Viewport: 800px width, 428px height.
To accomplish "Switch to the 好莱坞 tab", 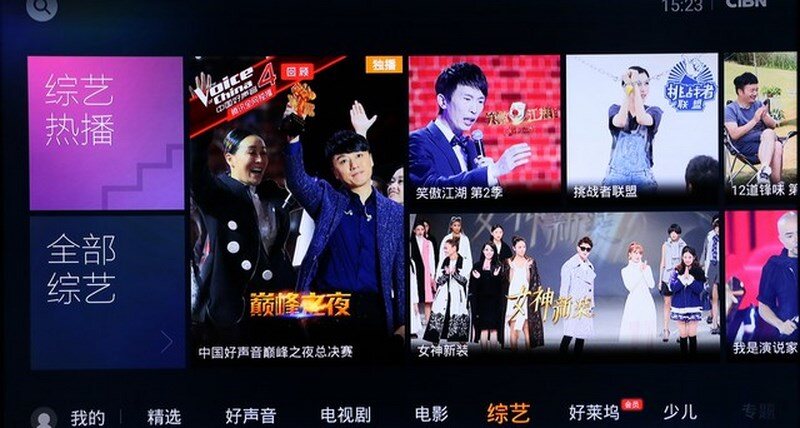I will 594,414.
